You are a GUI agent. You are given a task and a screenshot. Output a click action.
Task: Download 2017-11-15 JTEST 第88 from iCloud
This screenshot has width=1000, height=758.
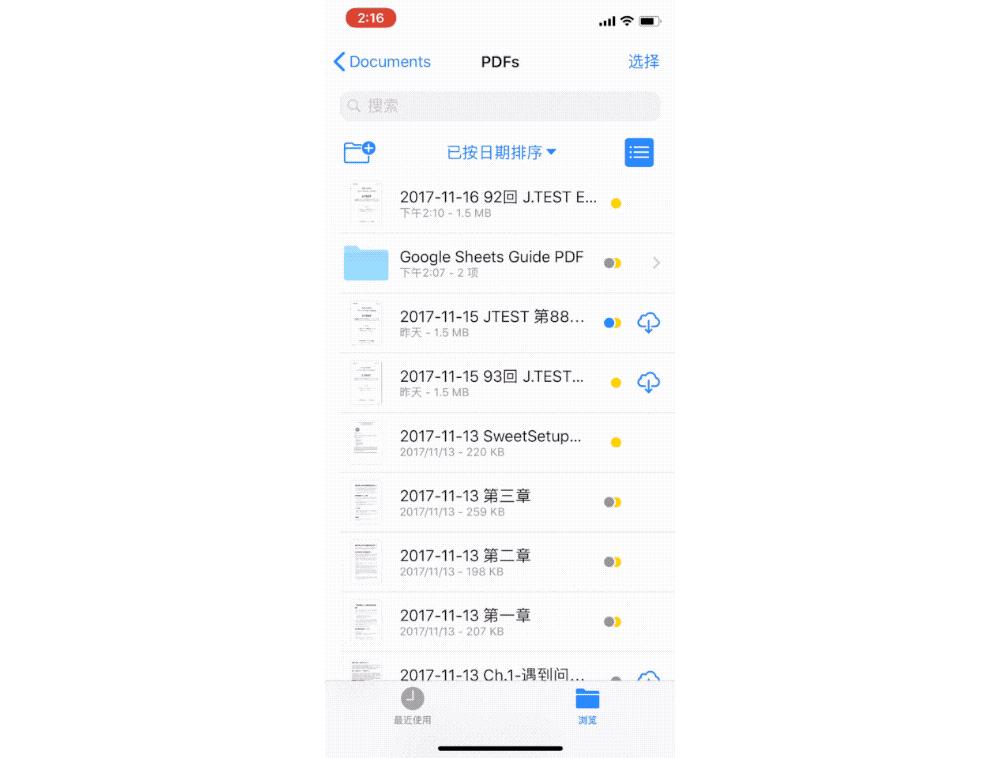[x=649, y=323]
